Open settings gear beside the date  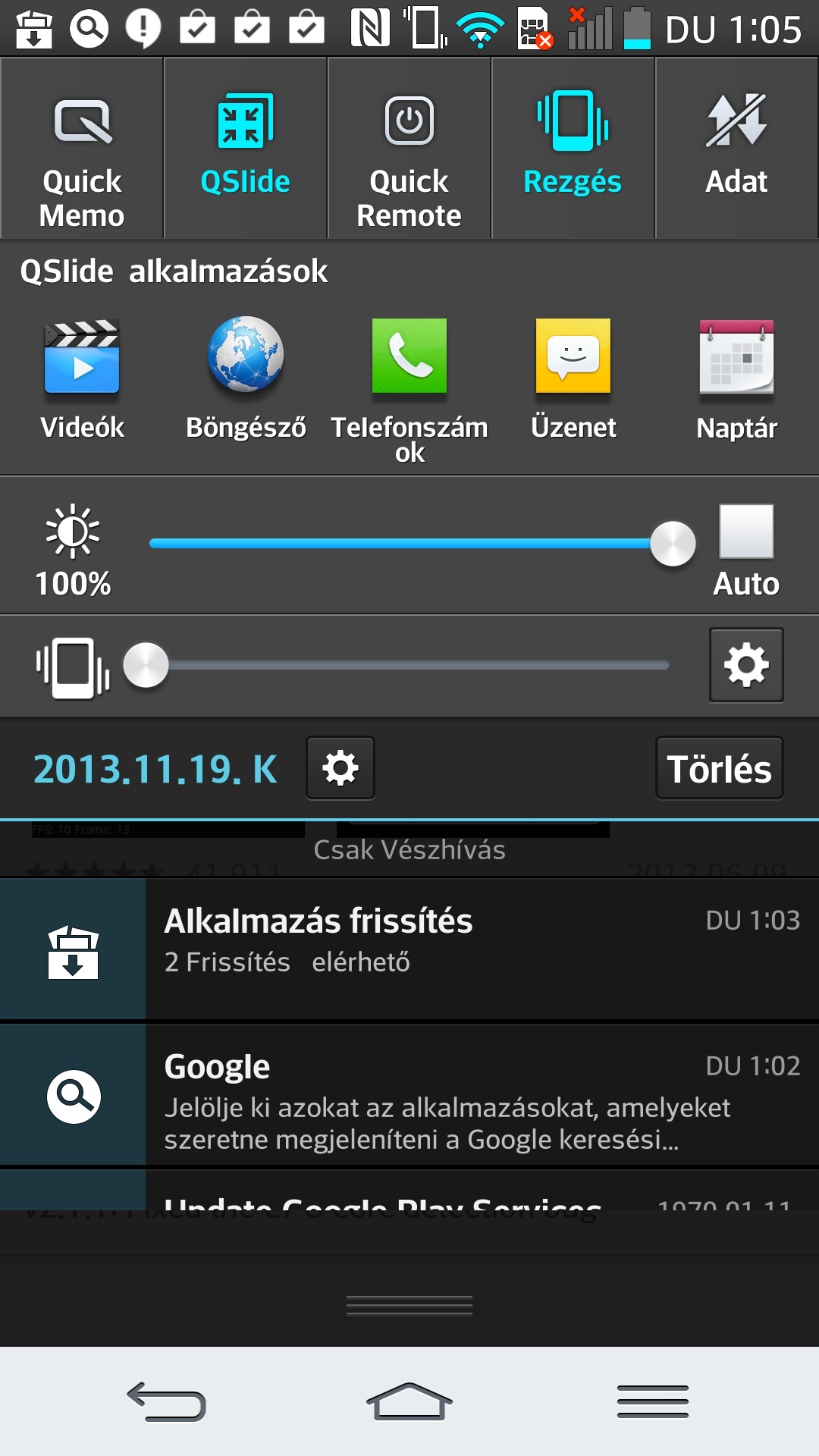click(340, 768)
